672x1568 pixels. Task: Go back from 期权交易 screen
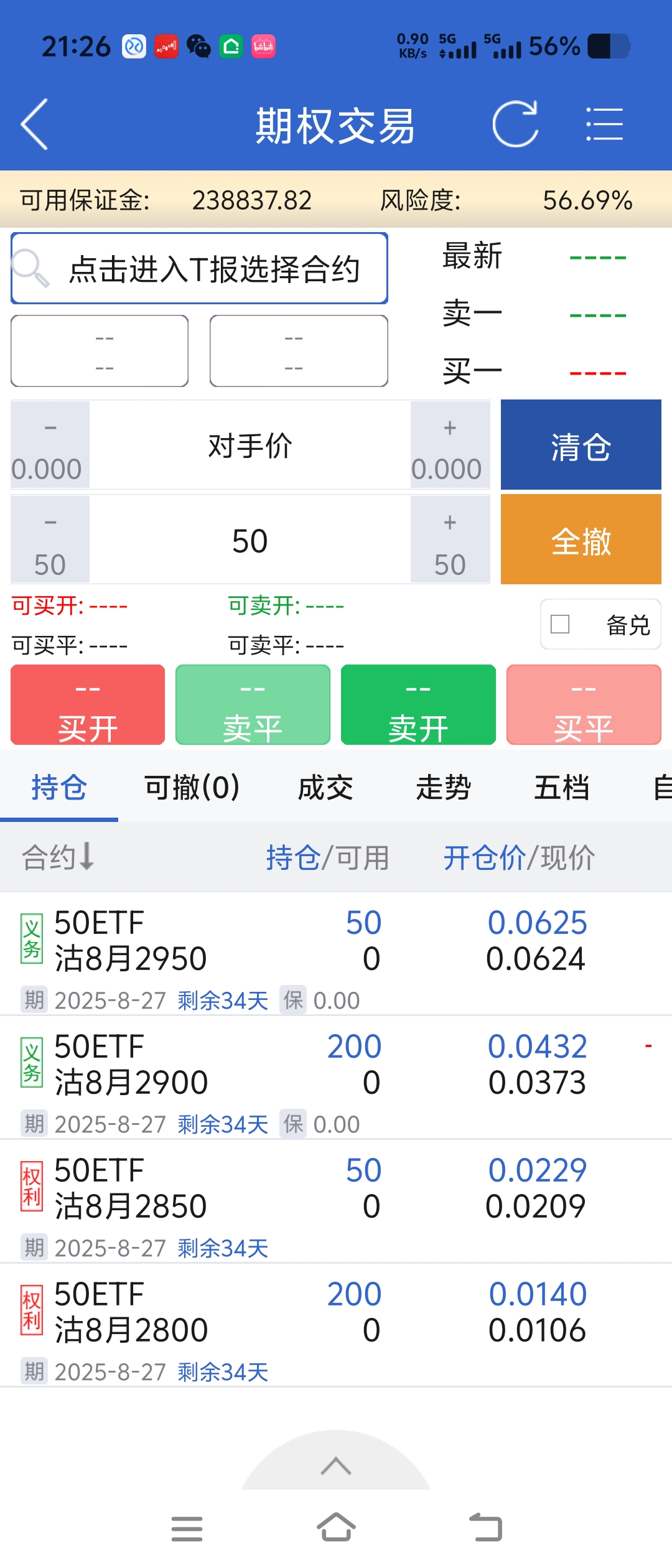click(x=35, y=124)
